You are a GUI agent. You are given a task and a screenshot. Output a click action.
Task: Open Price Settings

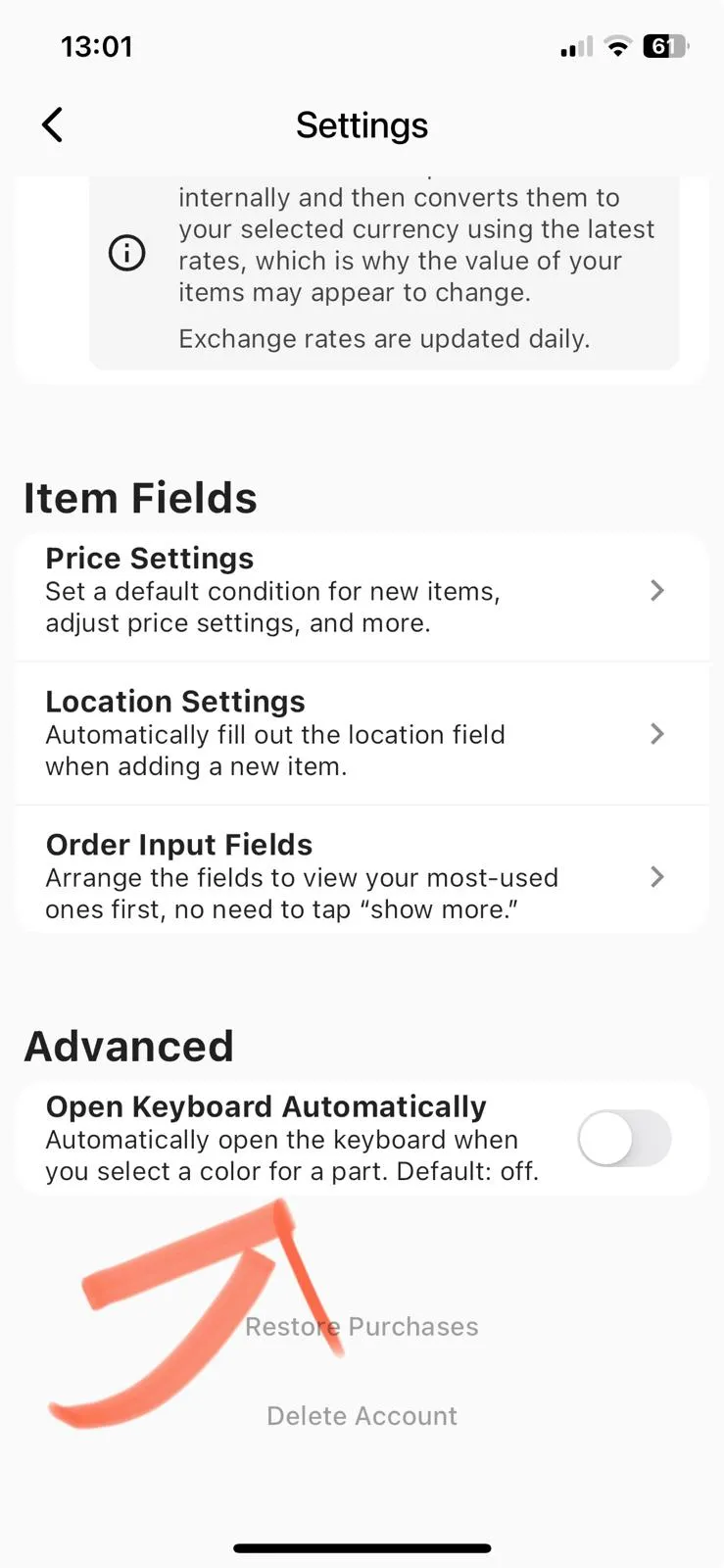[362, 591]
